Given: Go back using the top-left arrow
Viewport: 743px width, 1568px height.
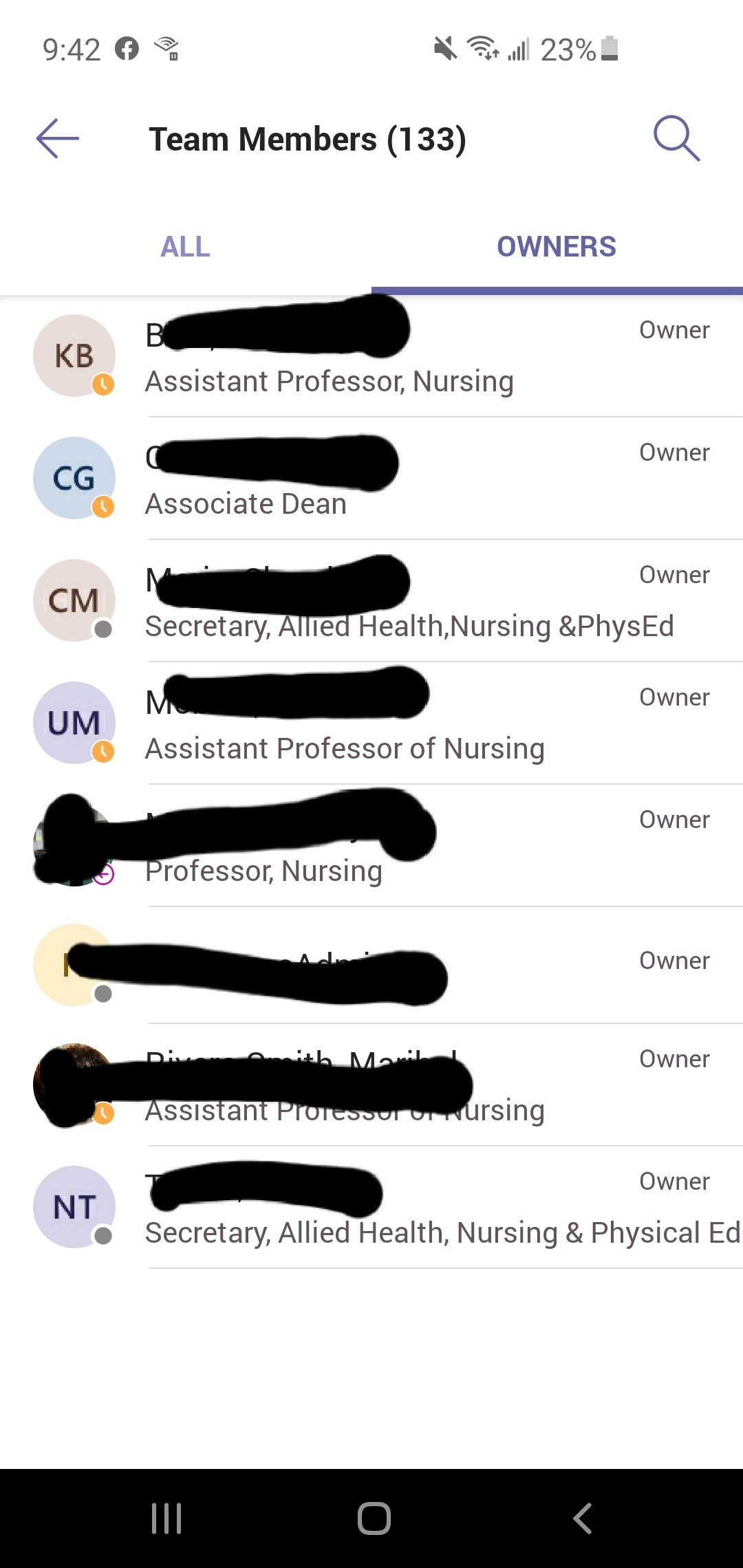Looking at the screenshot, I should pyautogui.click(x=58, y=138).
